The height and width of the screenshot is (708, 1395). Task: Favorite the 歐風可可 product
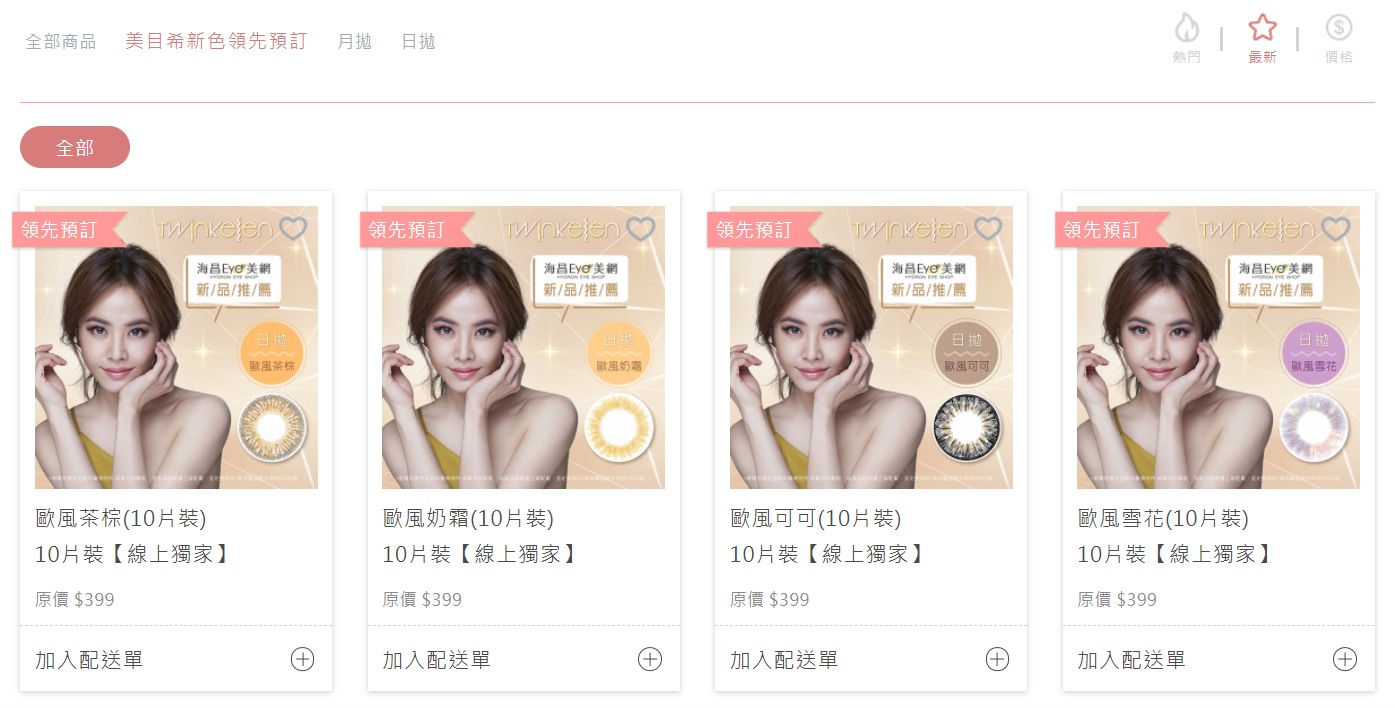click(988, 229)
